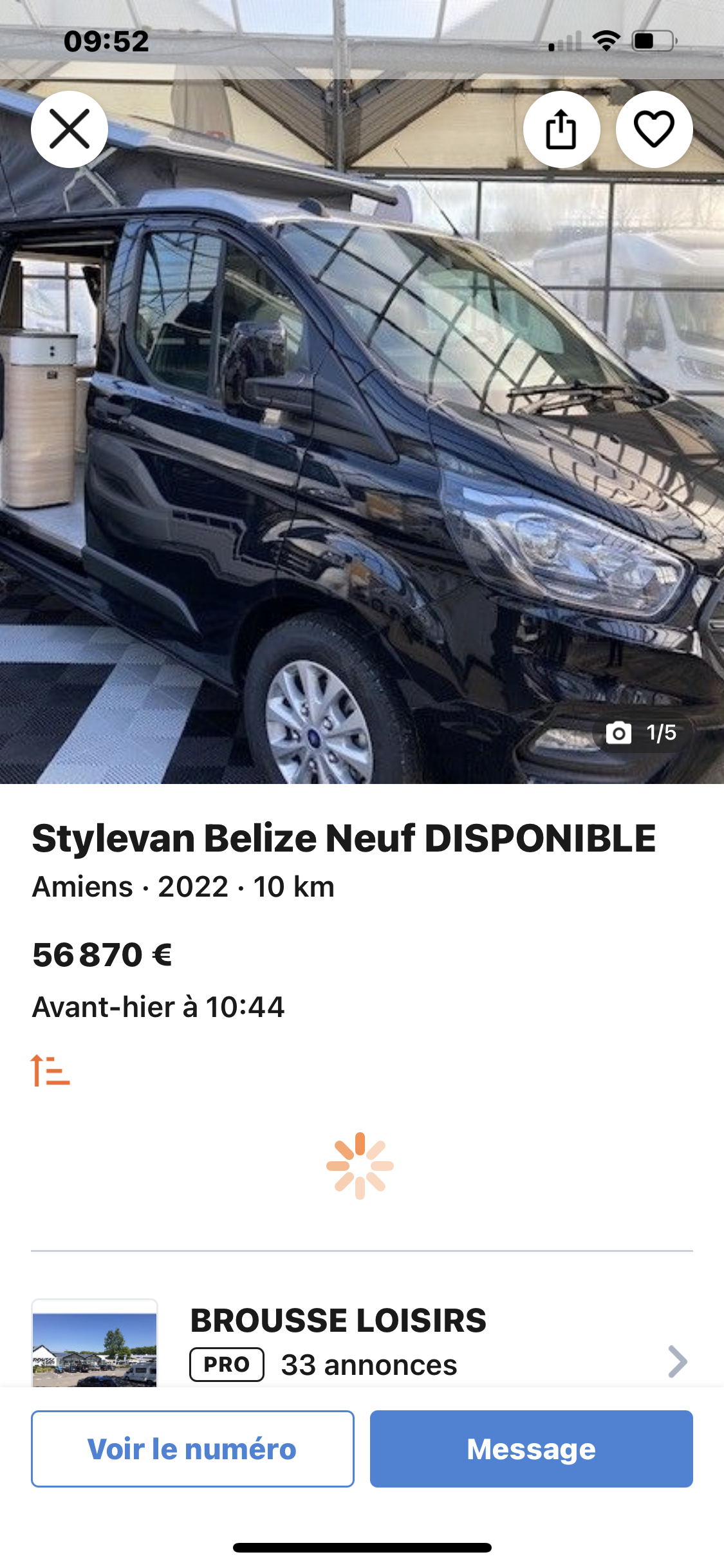Close the listing with the X button
The width and height of the screenshot is (724, 1568).
70,129
